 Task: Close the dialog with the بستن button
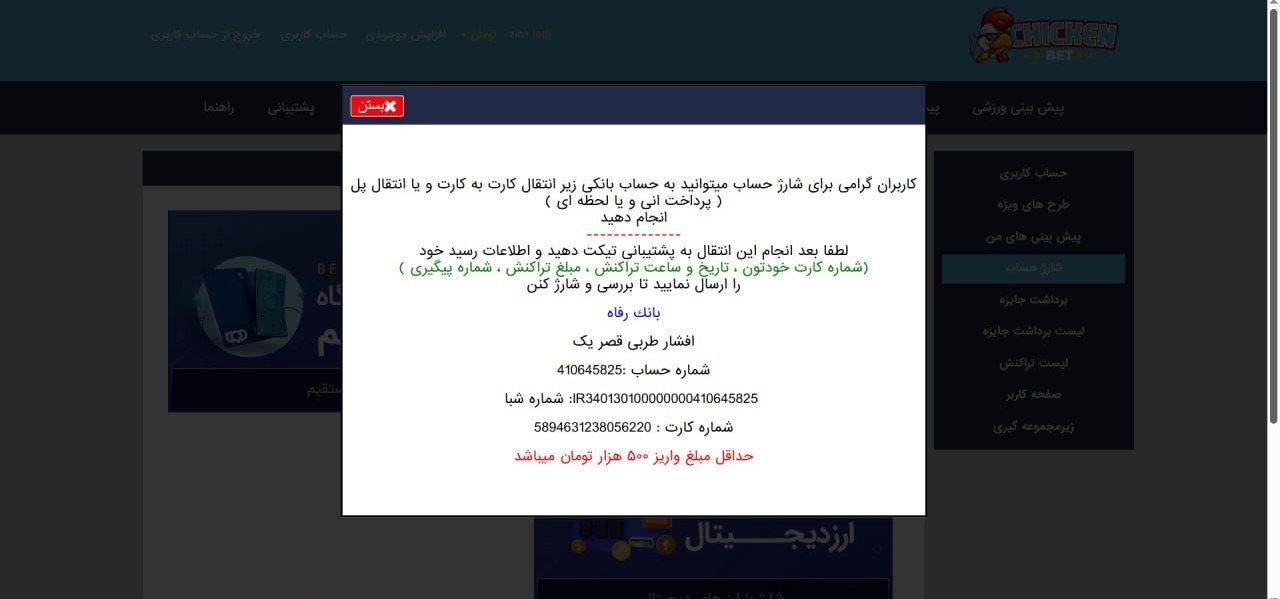377,106
